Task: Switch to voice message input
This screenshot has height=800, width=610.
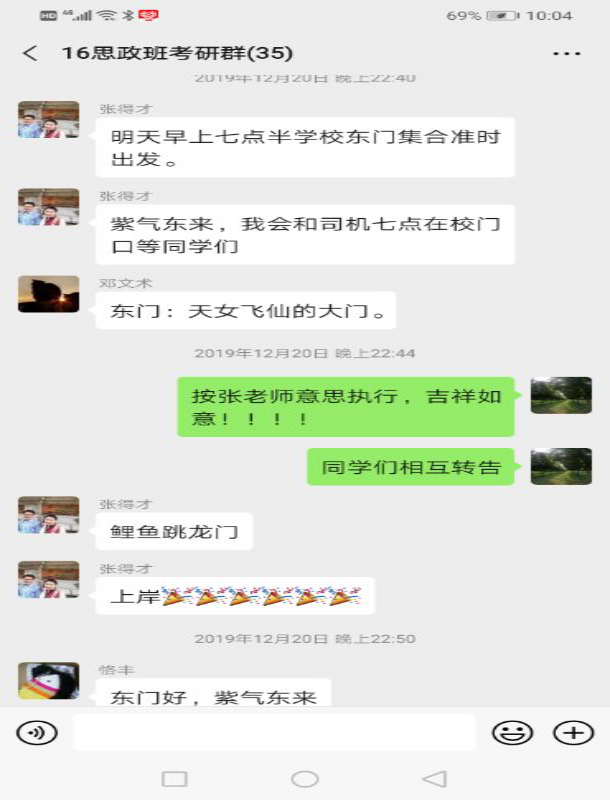Action: click(x=37, y=733)
